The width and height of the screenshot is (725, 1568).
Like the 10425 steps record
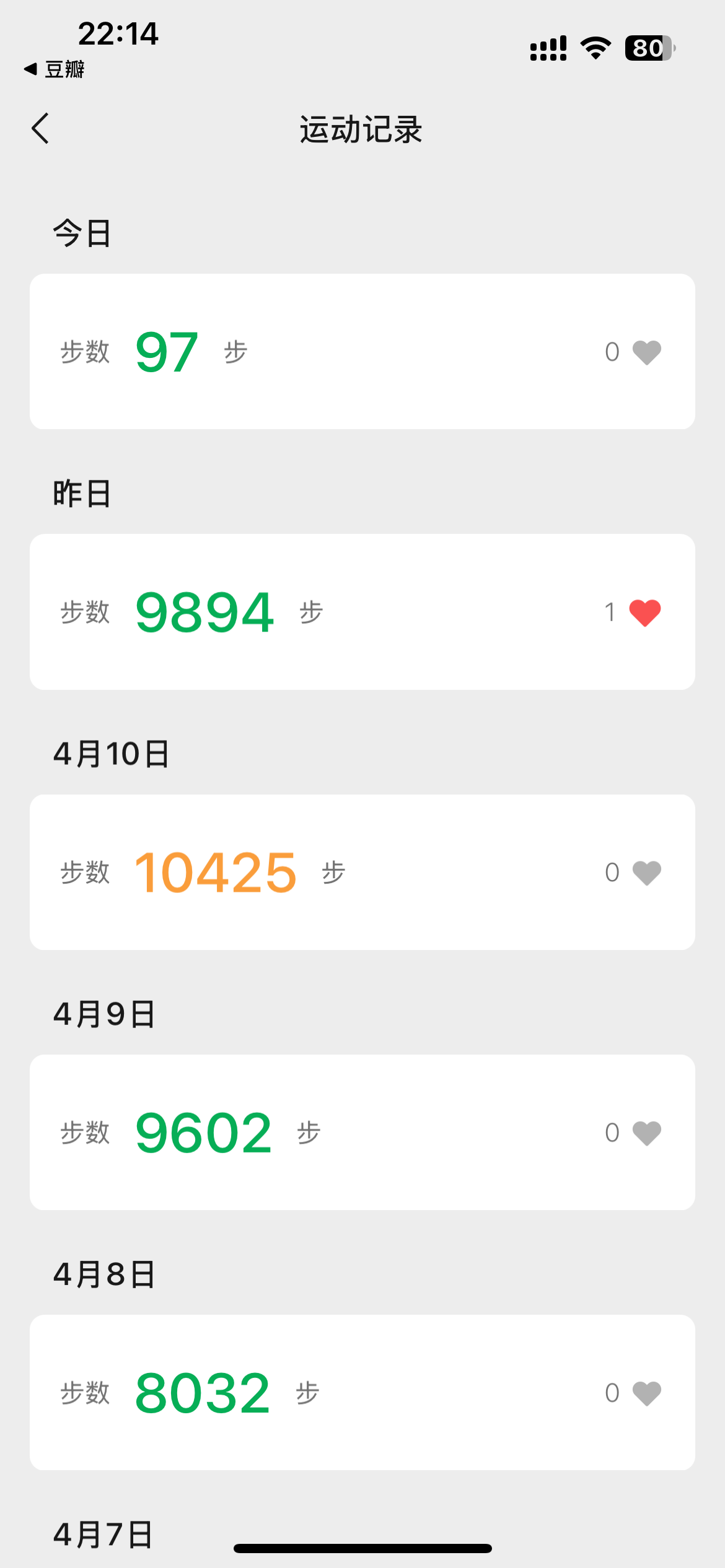[x=646, y=873]
